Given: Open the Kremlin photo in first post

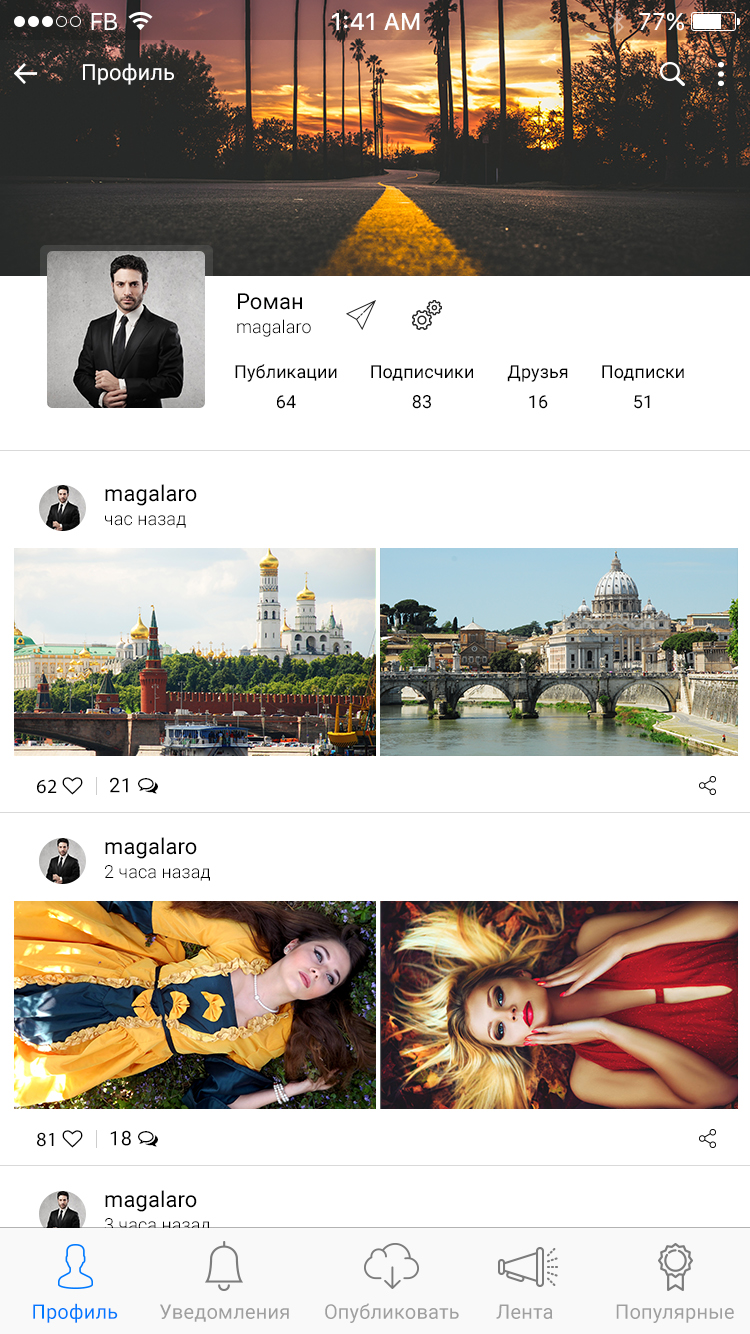Looking at the screenshot, I should [195, 651].
